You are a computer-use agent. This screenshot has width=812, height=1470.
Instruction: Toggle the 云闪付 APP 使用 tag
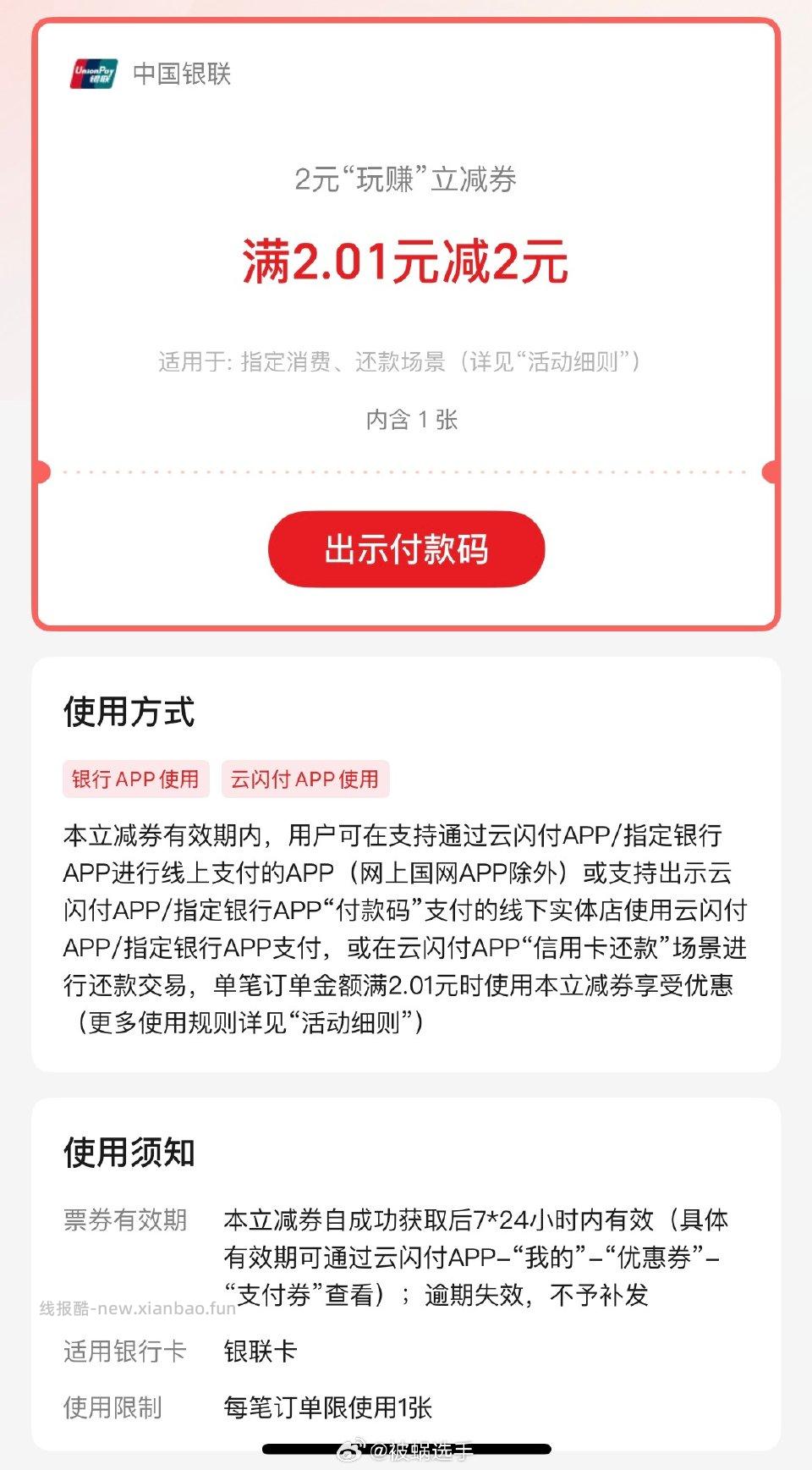pyautogui.click(x=304, y=779)
